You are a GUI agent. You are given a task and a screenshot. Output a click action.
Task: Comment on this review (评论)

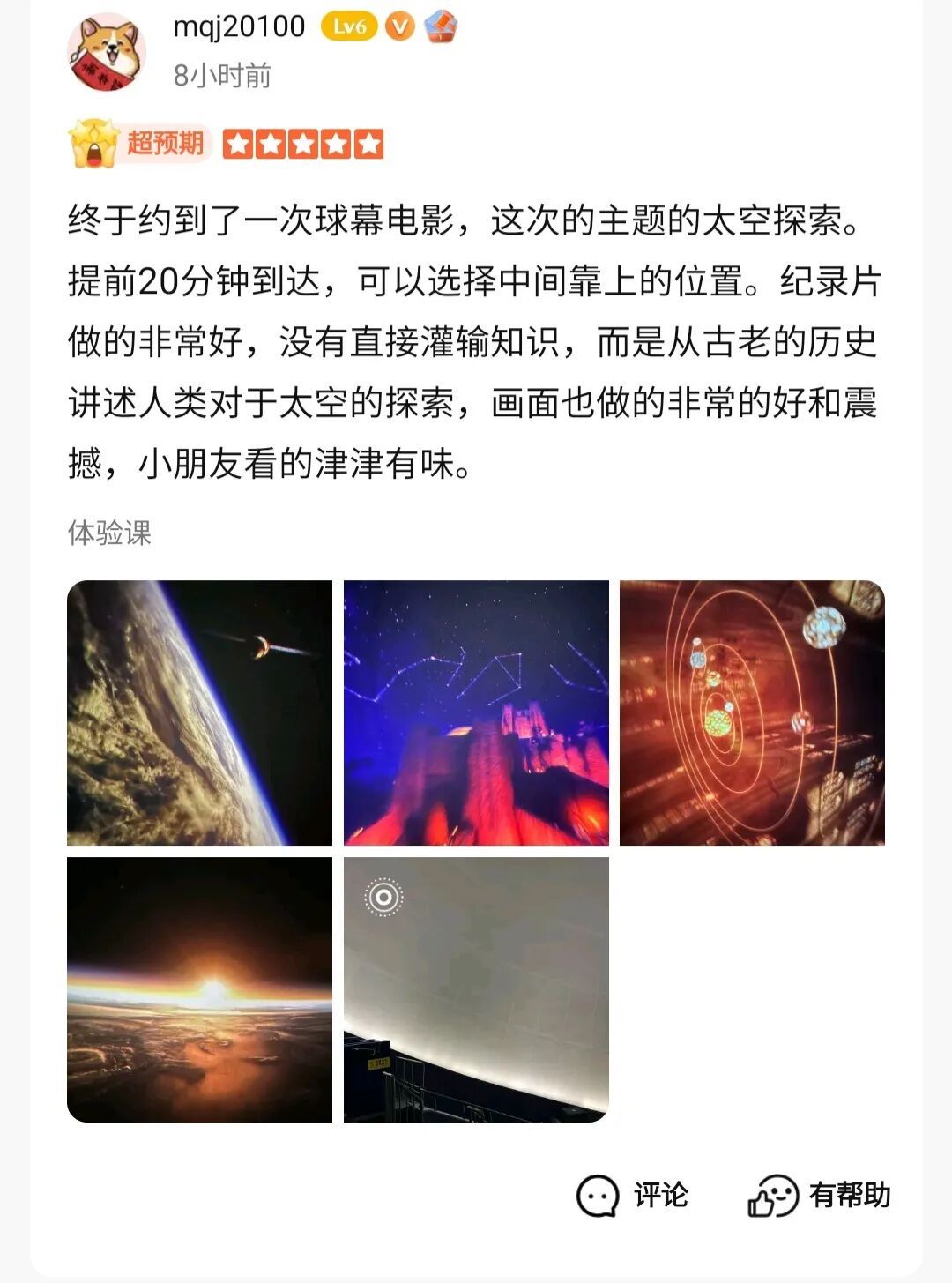632,1196
